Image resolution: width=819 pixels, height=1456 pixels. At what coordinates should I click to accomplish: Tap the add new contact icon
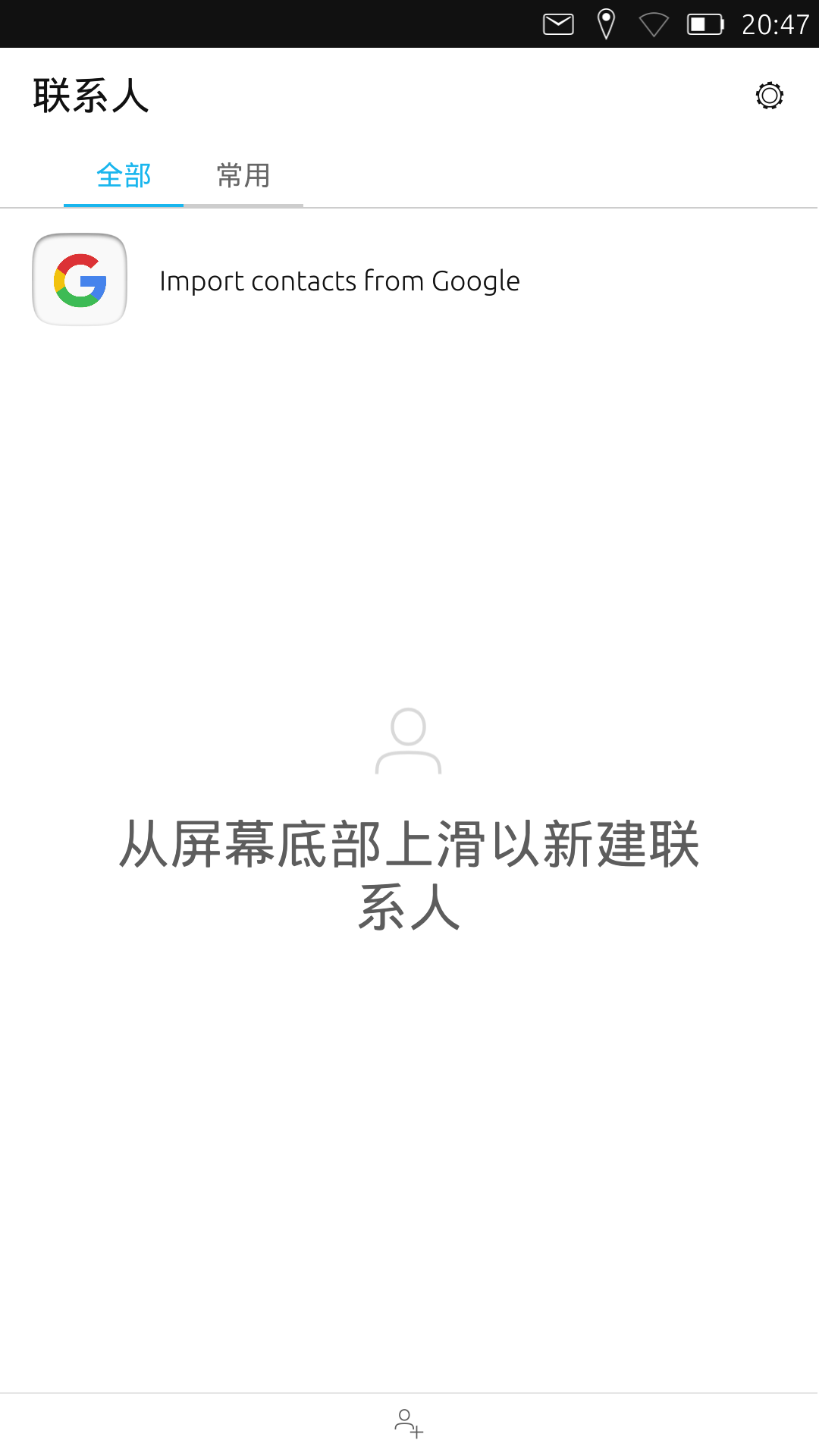pos(408,1423)
